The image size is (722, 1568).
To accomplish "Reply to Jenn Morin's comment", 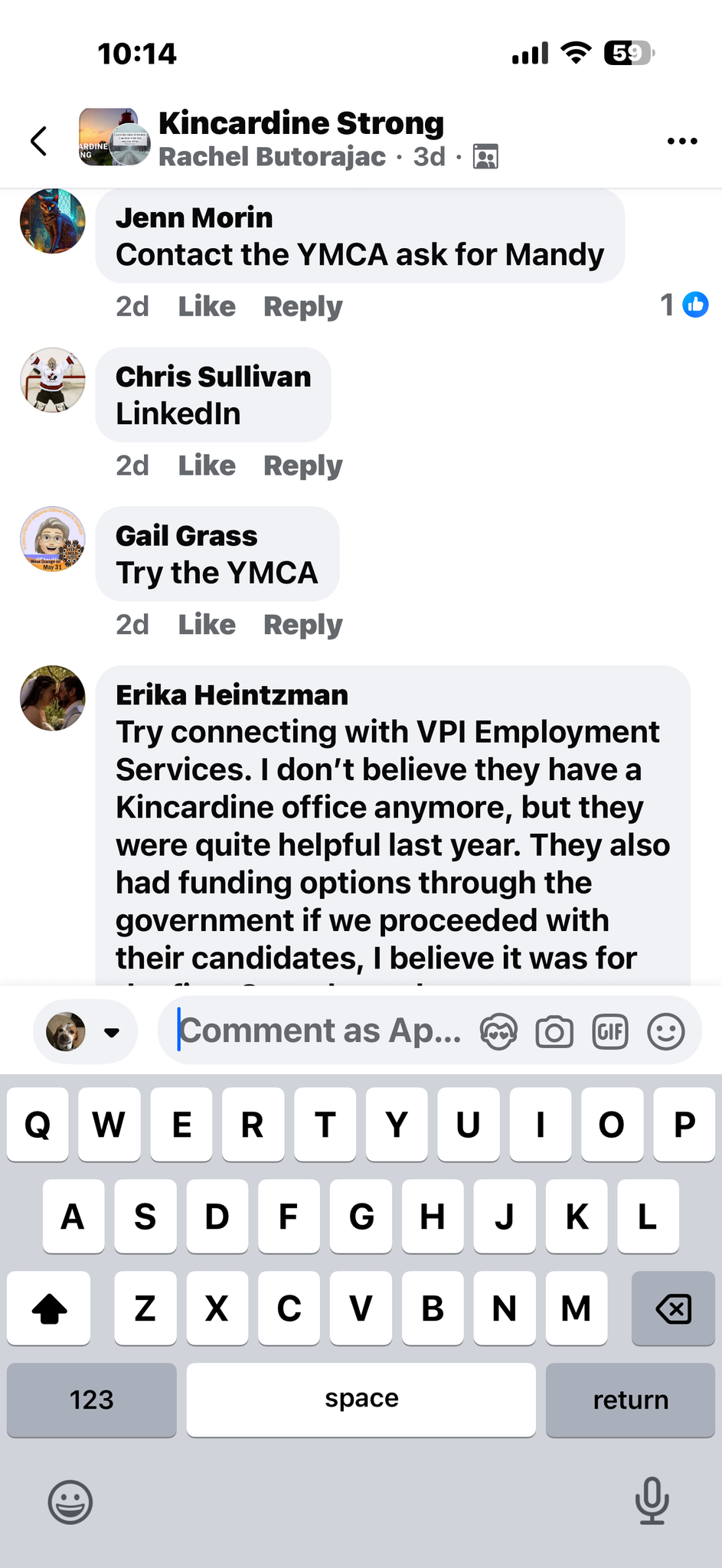I will (302, 306).
